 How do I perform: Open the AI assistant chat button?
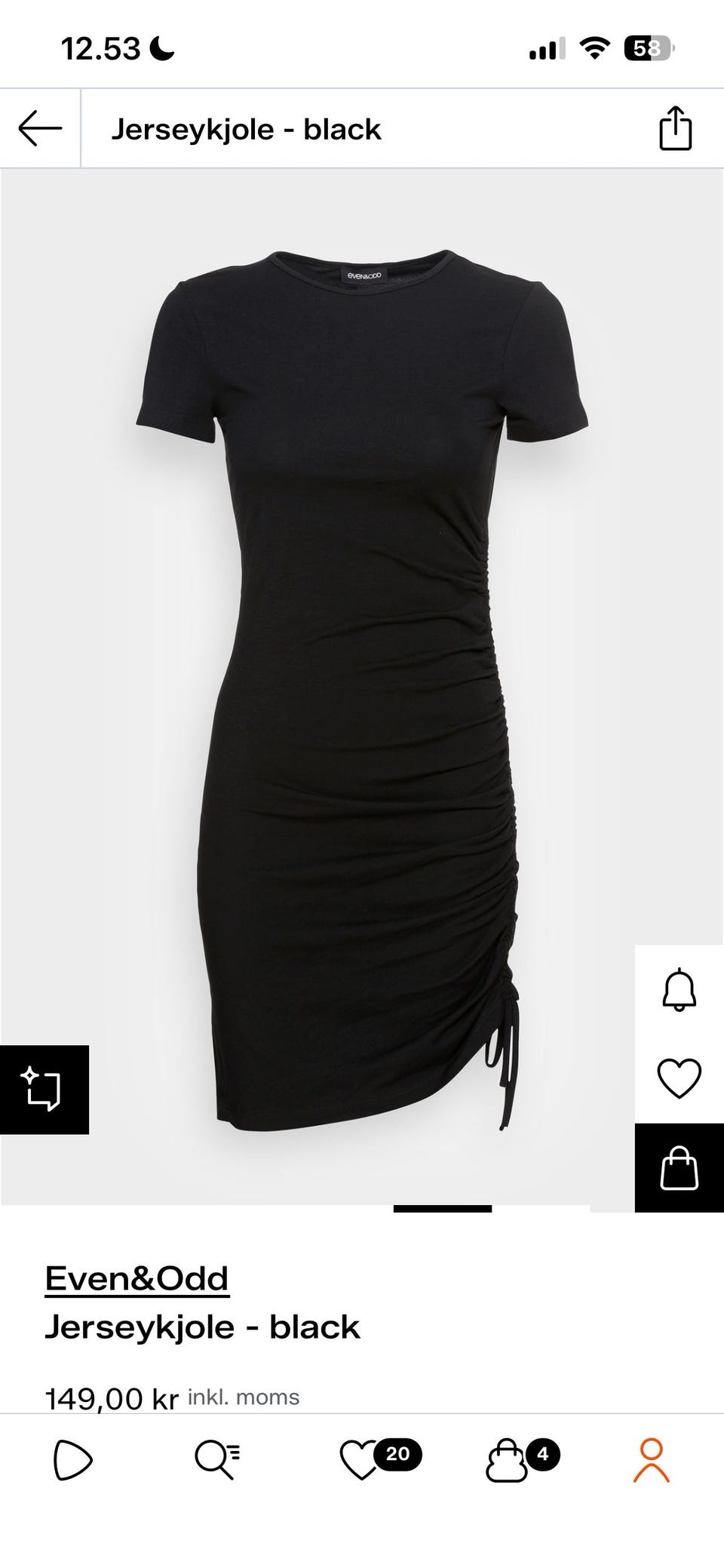tap(44, 1089)
